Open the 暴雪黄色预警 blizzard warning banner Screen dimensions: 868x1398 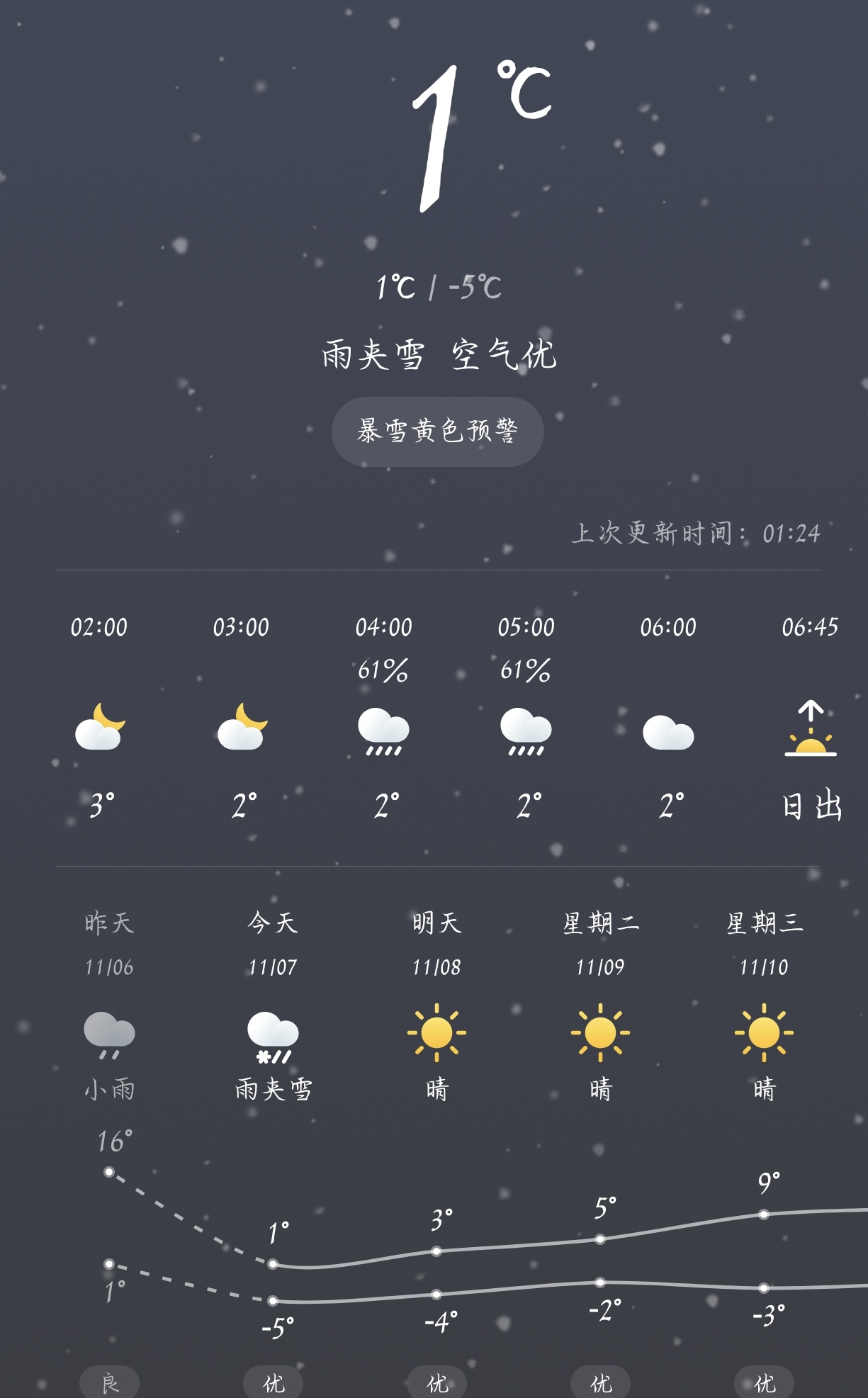pyautogui.click(x=436, y=431)
